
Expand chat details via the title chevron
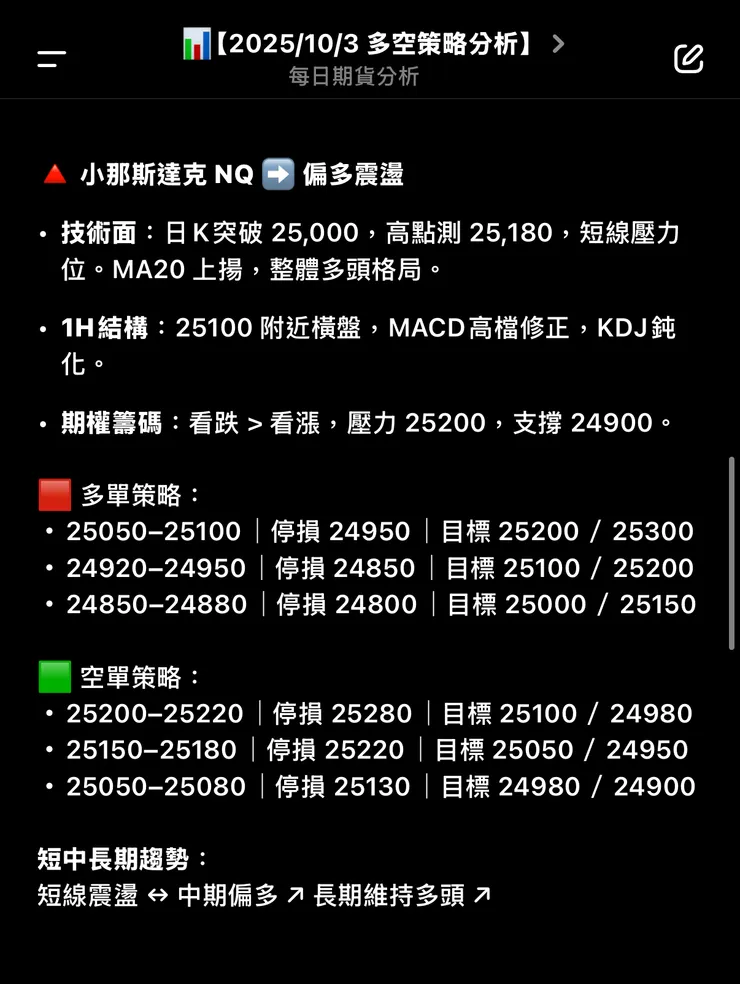coord(558,43)
